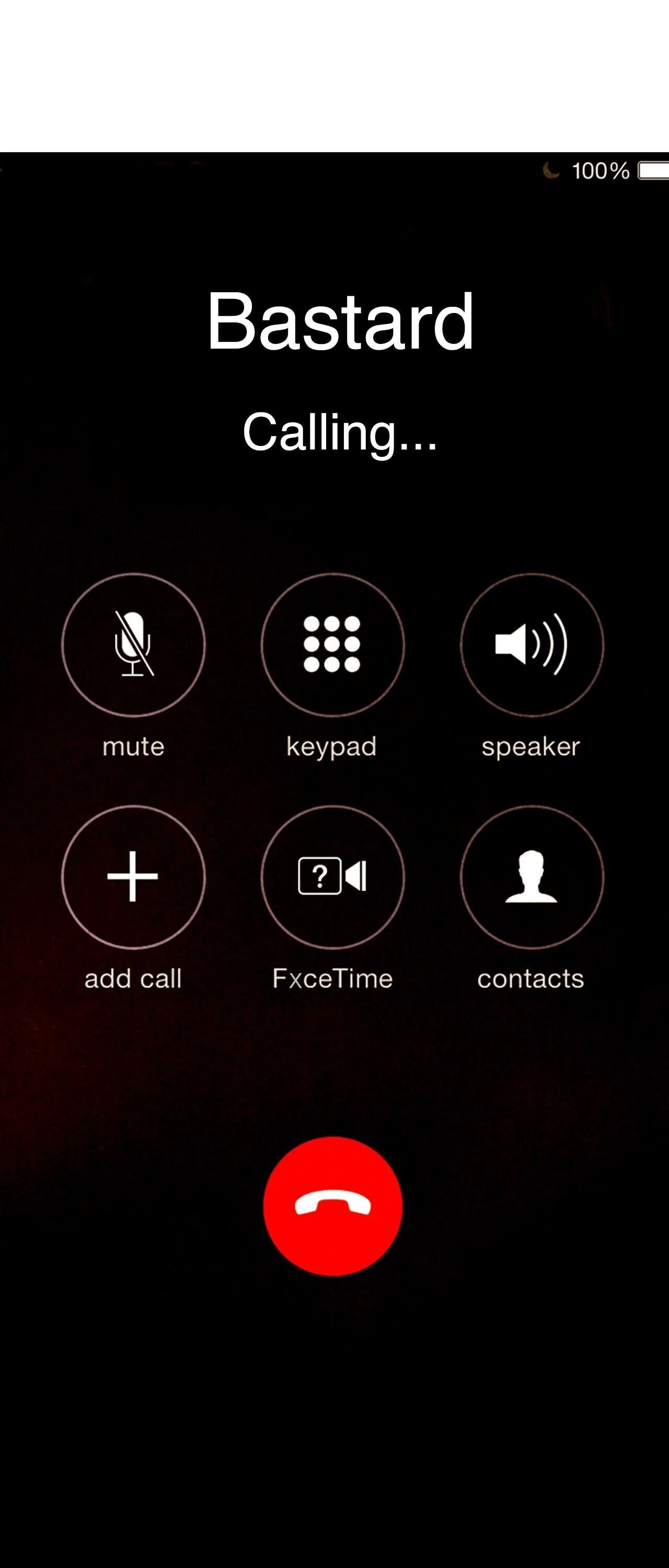This screenshot has height=1568, width=669.
Task: Add another call
Action: [133, 877]
